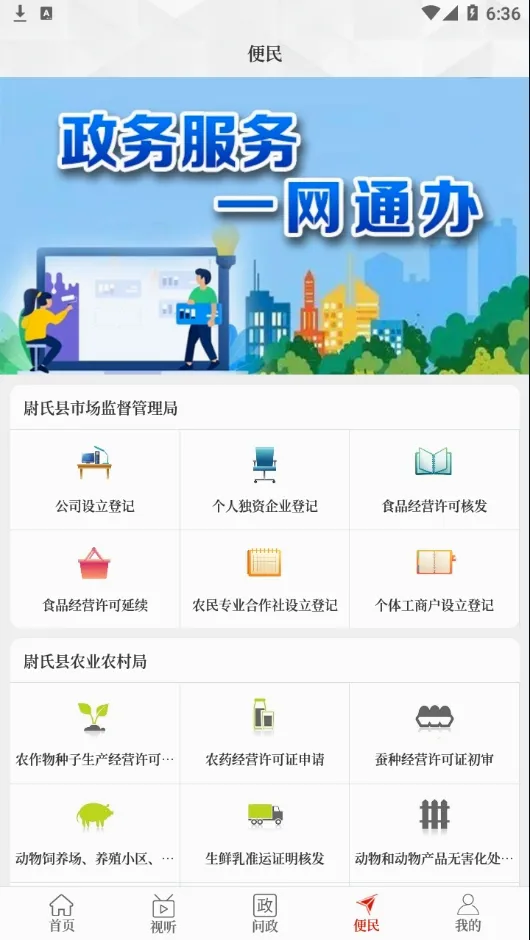
Task: Open the 我的 profile tab
Action: tap(468, 914)
